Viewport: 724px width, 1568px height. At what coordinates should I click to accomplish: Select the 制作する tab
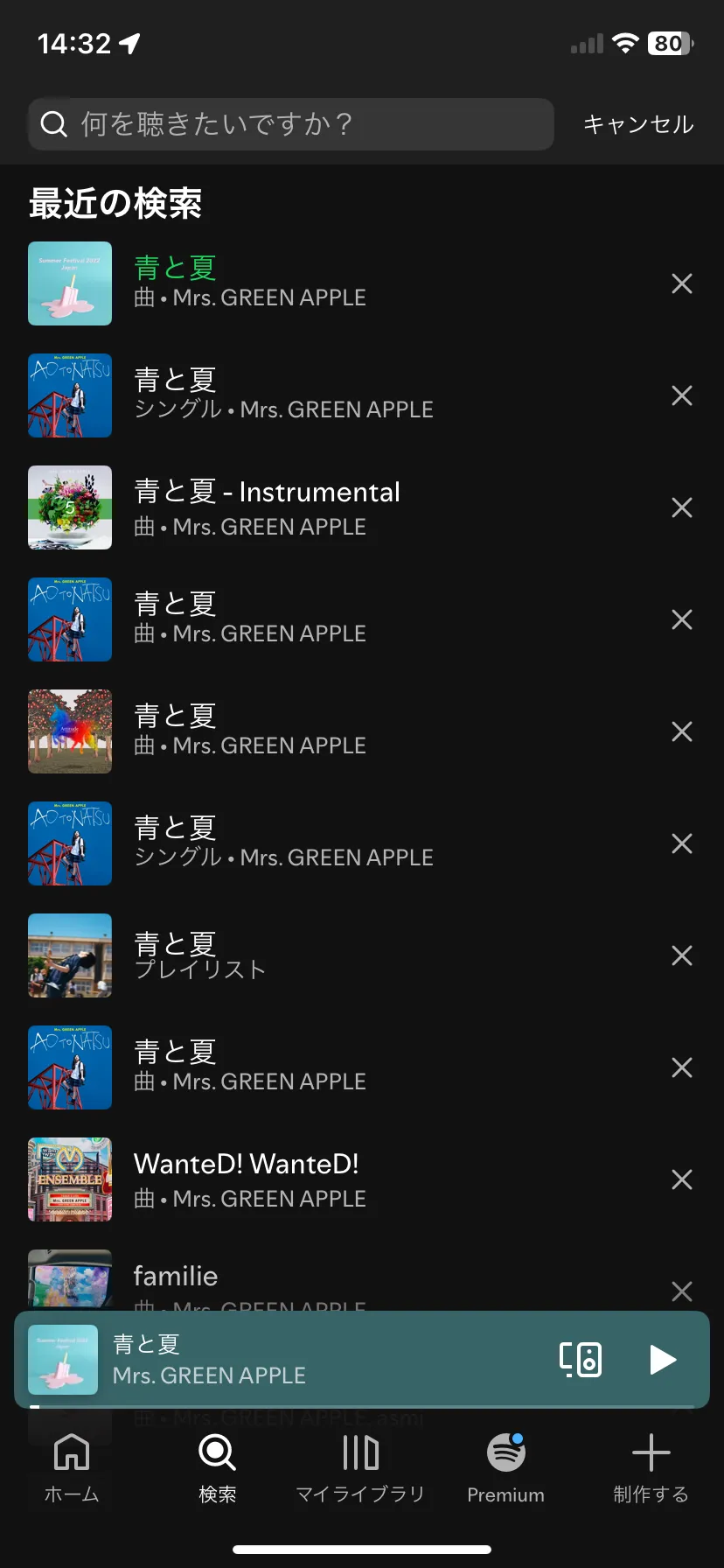(x=651, y=1468)
